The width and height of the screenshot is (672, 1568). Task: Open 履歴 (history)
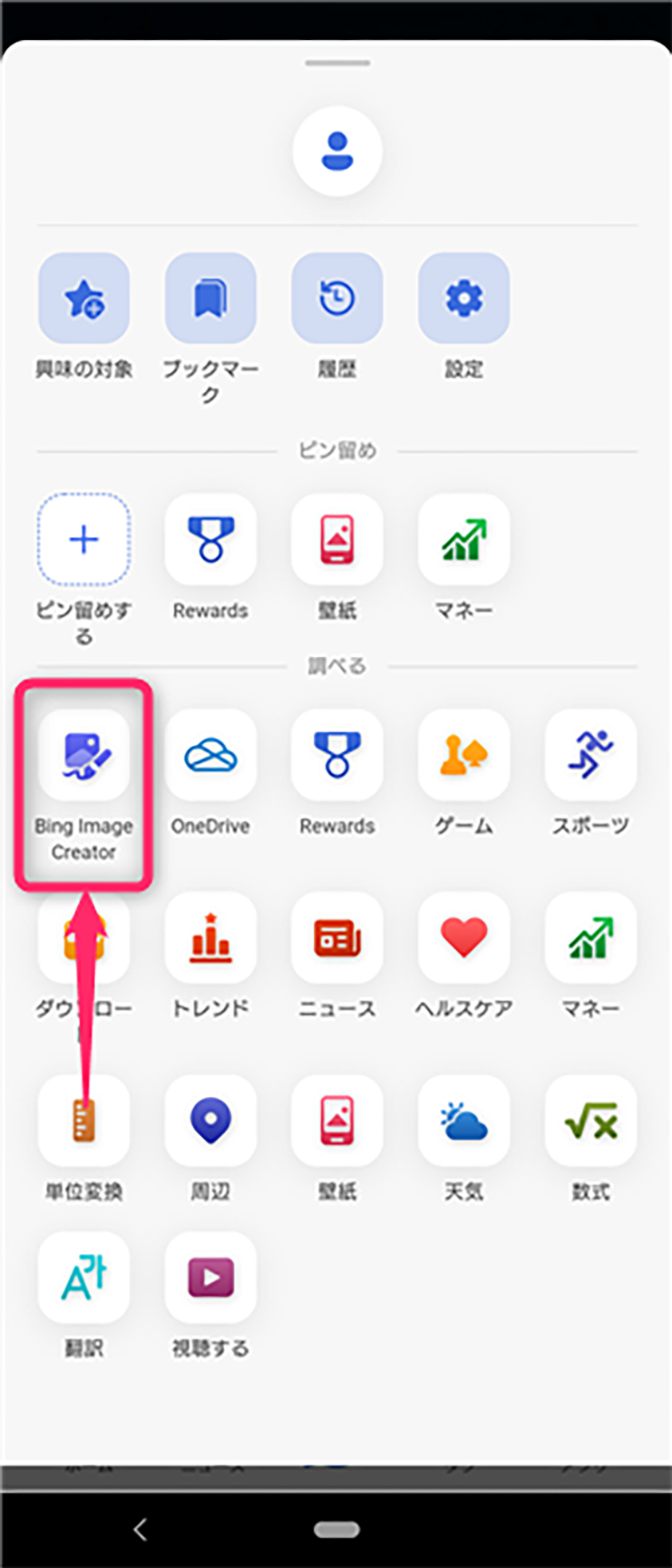click(x=337, y=298)
